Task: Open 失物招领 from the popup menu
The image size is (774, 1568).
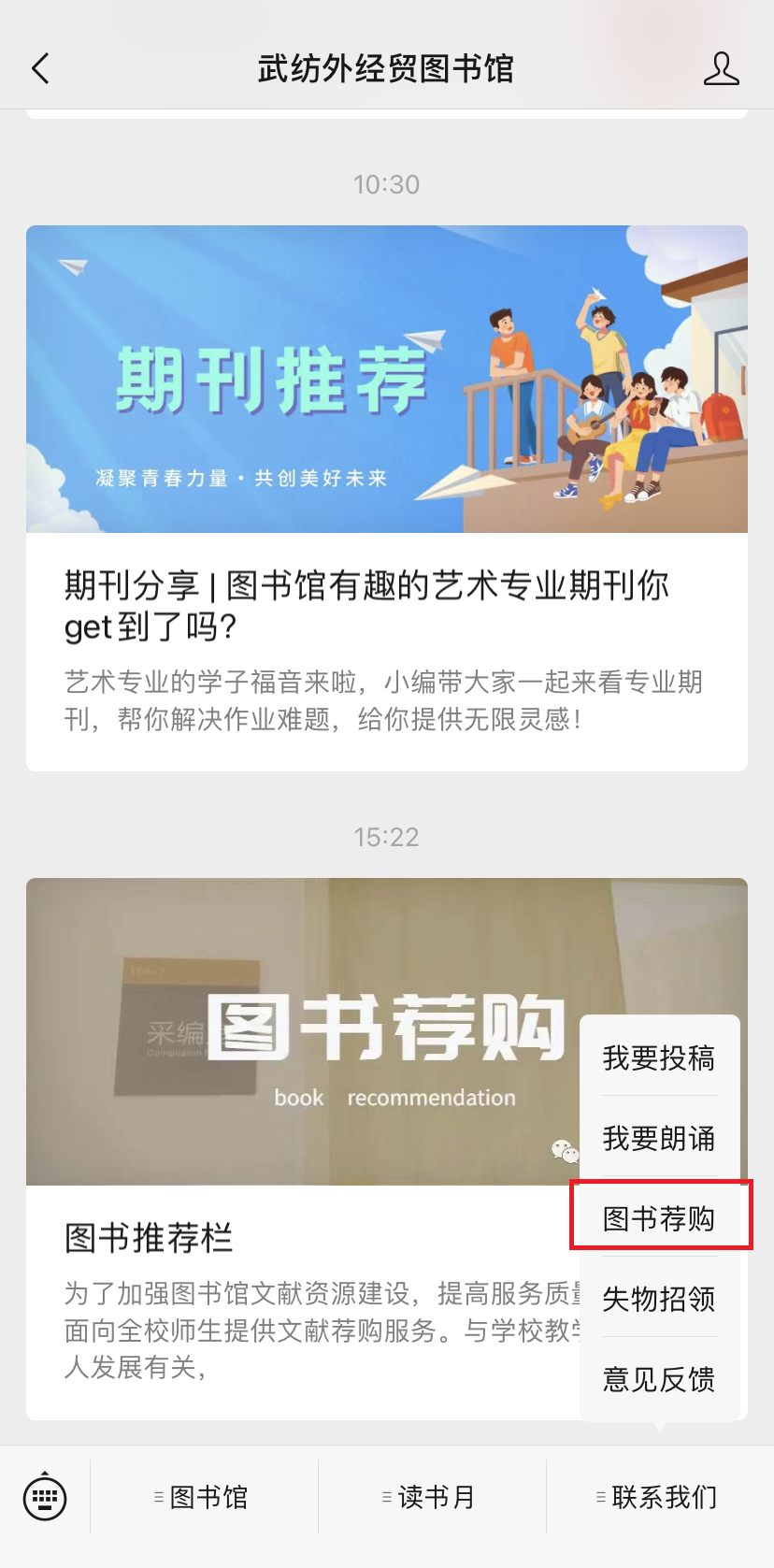Action: [x=659, y=1299]
